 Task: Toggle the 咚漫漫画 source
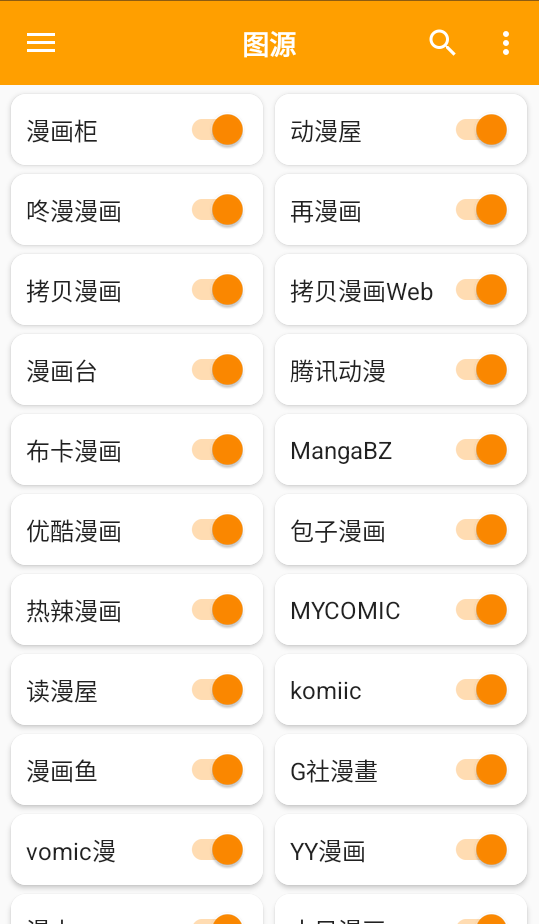[x=217, y=210]
